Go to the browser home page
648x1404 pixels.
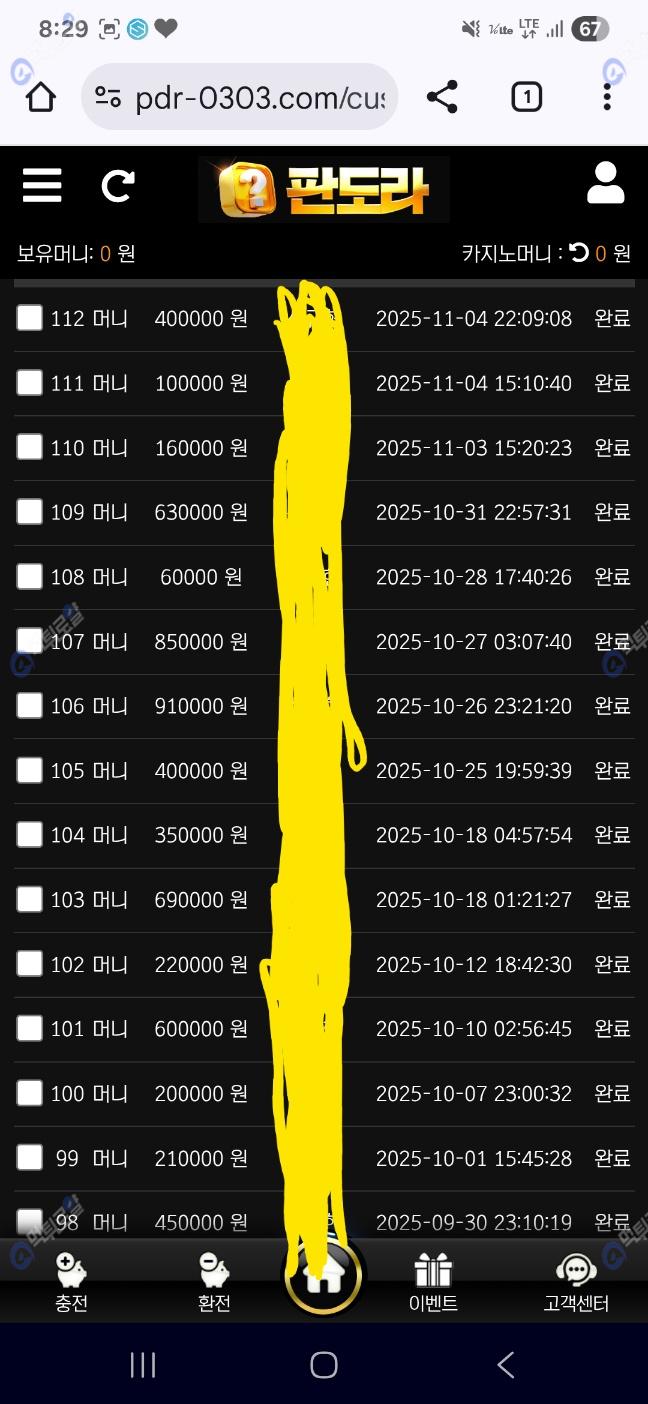[40, 97]
